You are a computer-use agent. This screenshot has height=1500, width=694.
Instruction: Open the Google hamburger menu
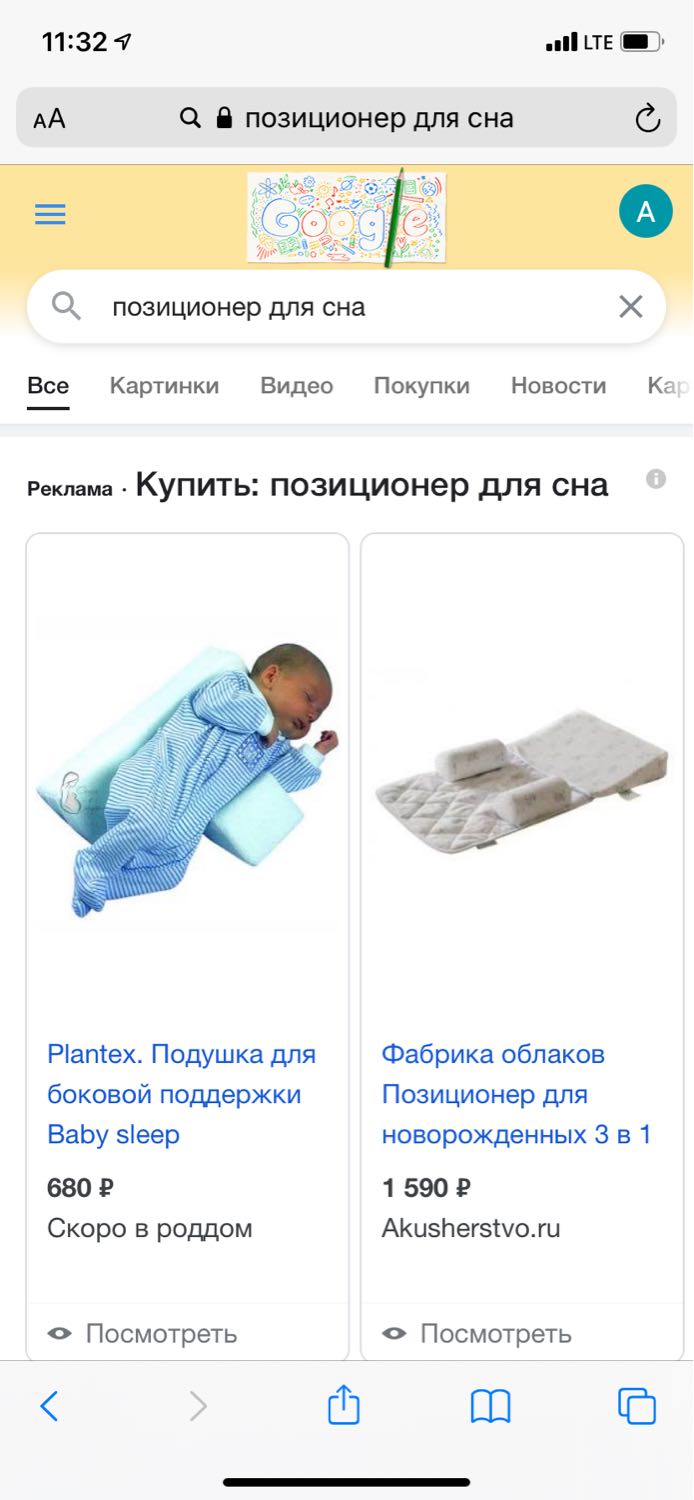50,214
